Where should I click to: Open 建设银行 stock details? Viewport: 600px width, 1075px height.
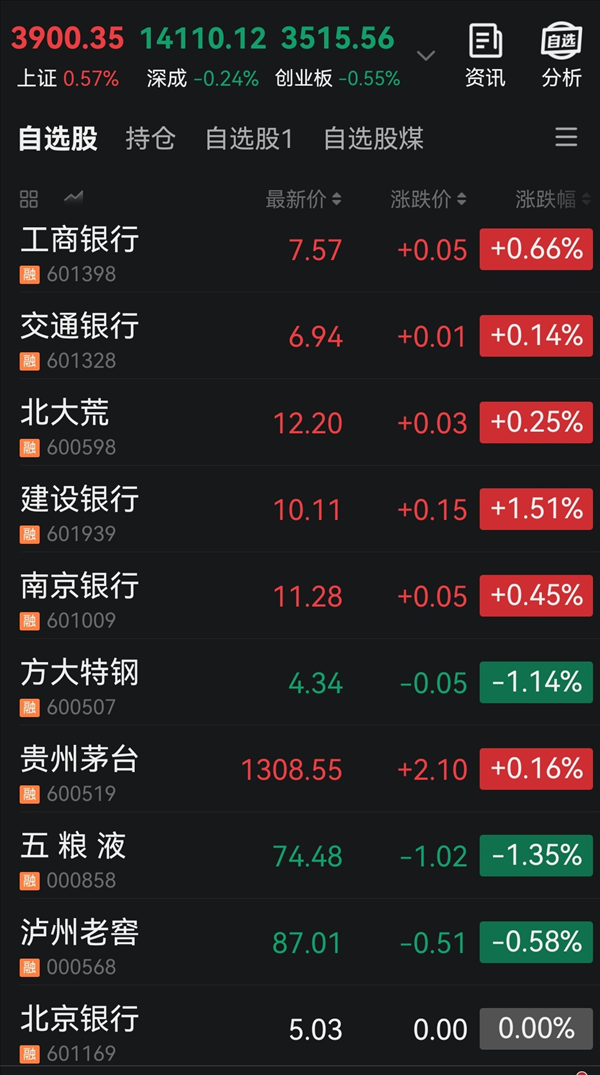coord(300,509)
